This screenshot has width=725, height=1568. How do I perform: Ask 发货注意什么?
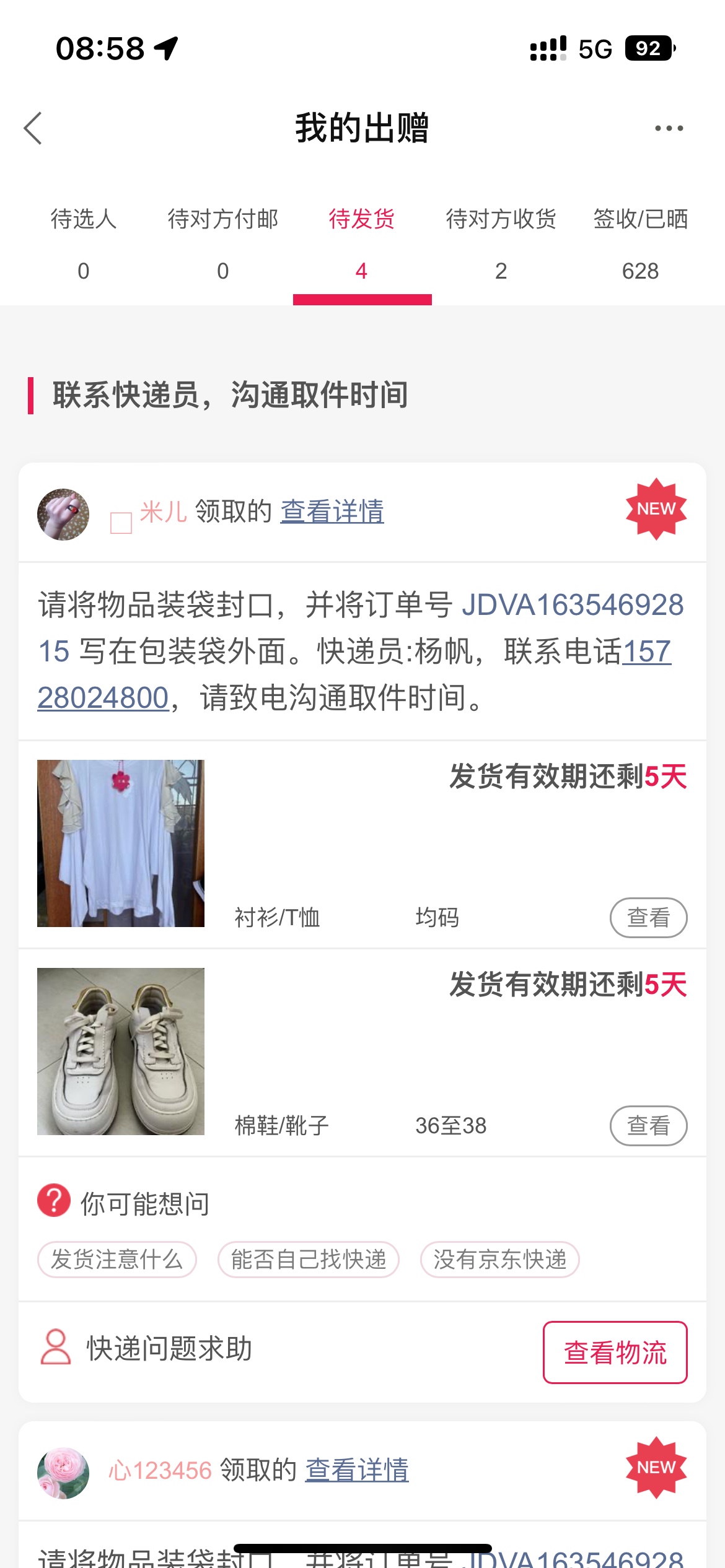(x=117, y=1259)
